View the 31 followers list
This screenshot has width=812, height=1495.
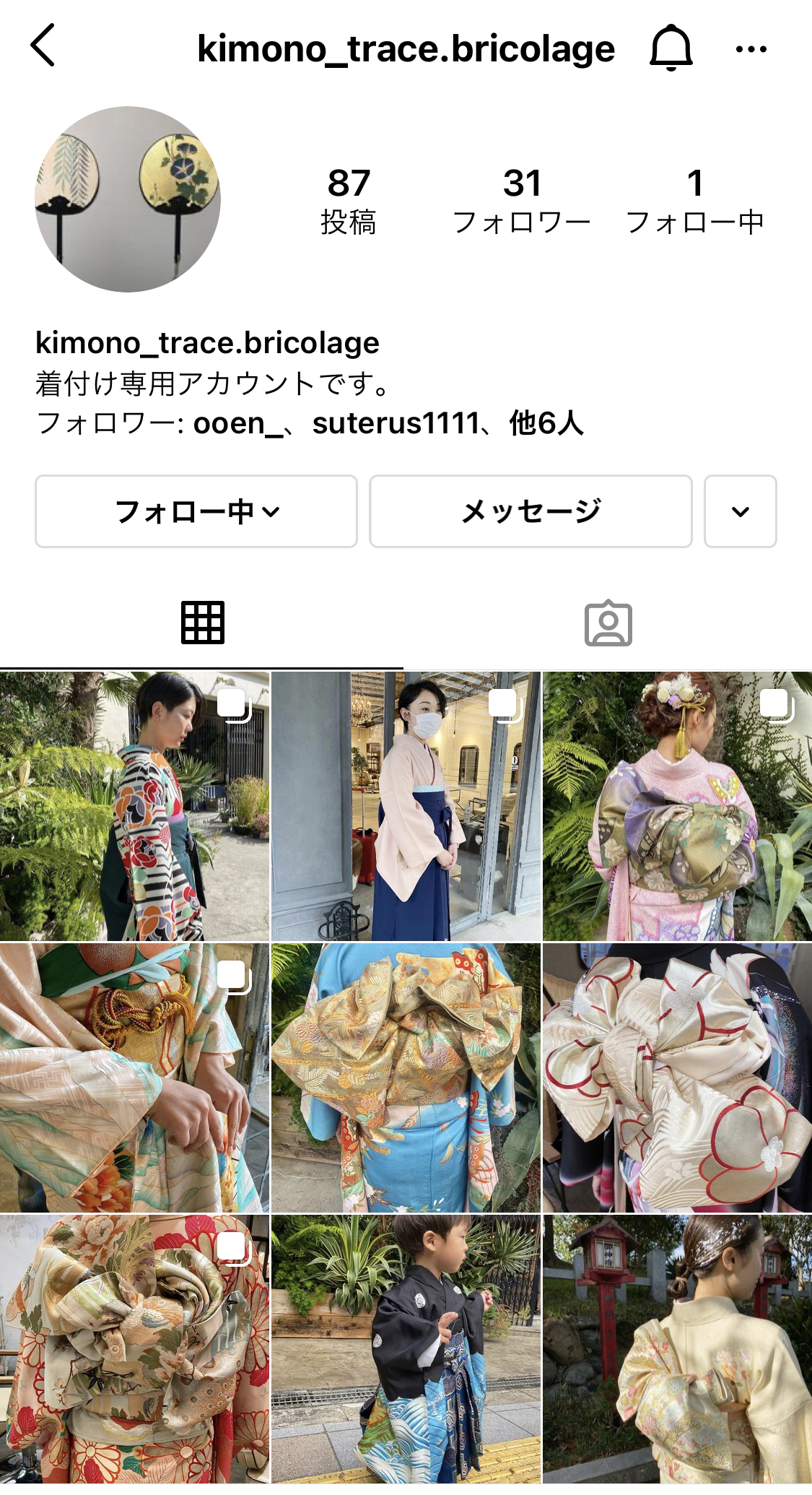click(522, 201)
